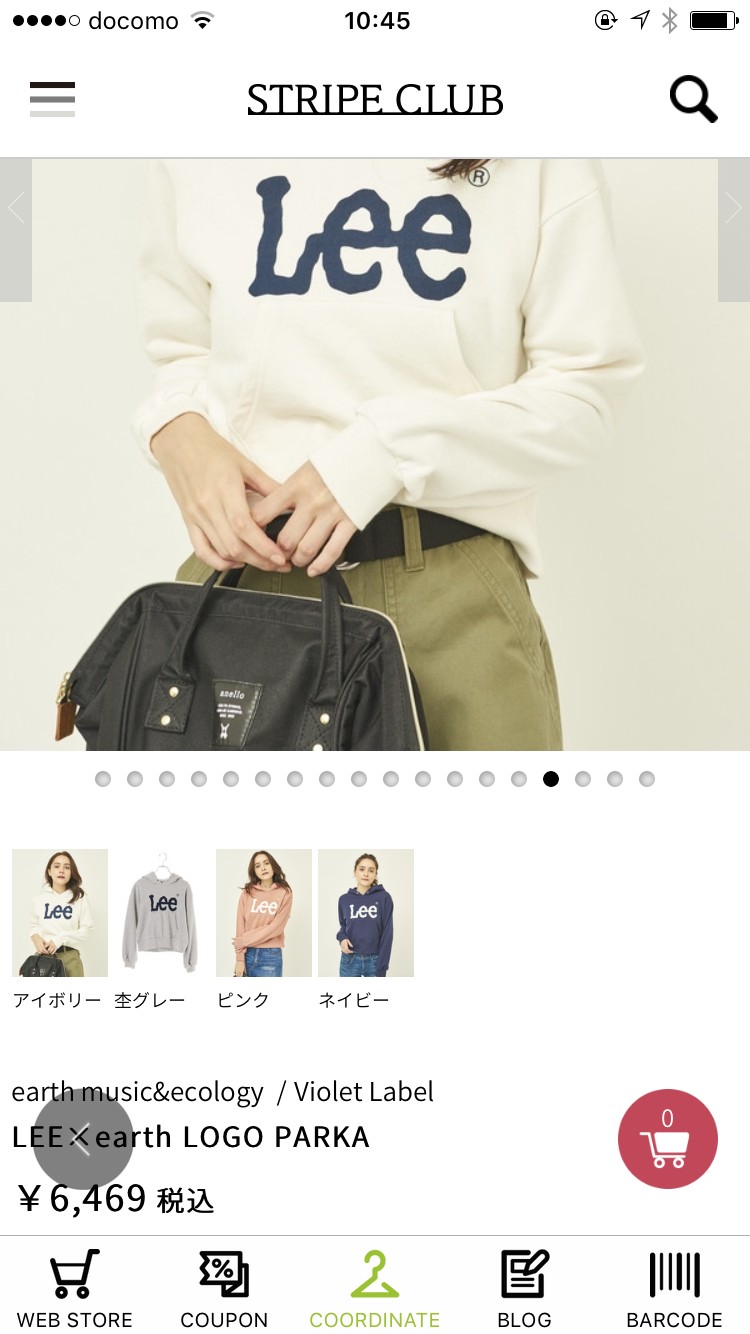This screenshot has width=750, height=1334.
Task: Open the red shopping cart button
Action: [668, 1139]
